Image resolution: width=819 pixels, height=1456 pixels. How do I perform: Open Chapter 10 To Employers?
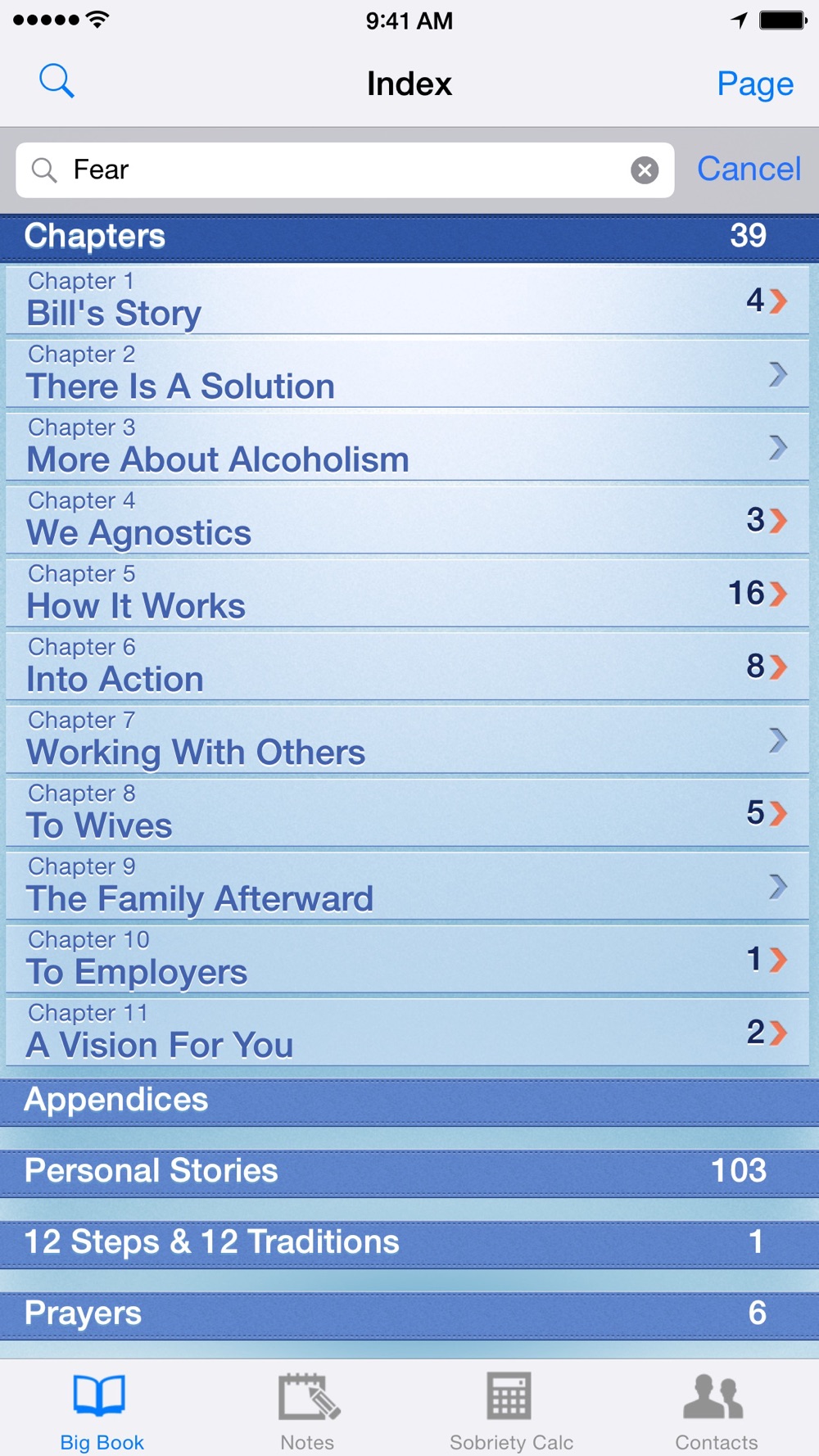[x=407, y=958]
